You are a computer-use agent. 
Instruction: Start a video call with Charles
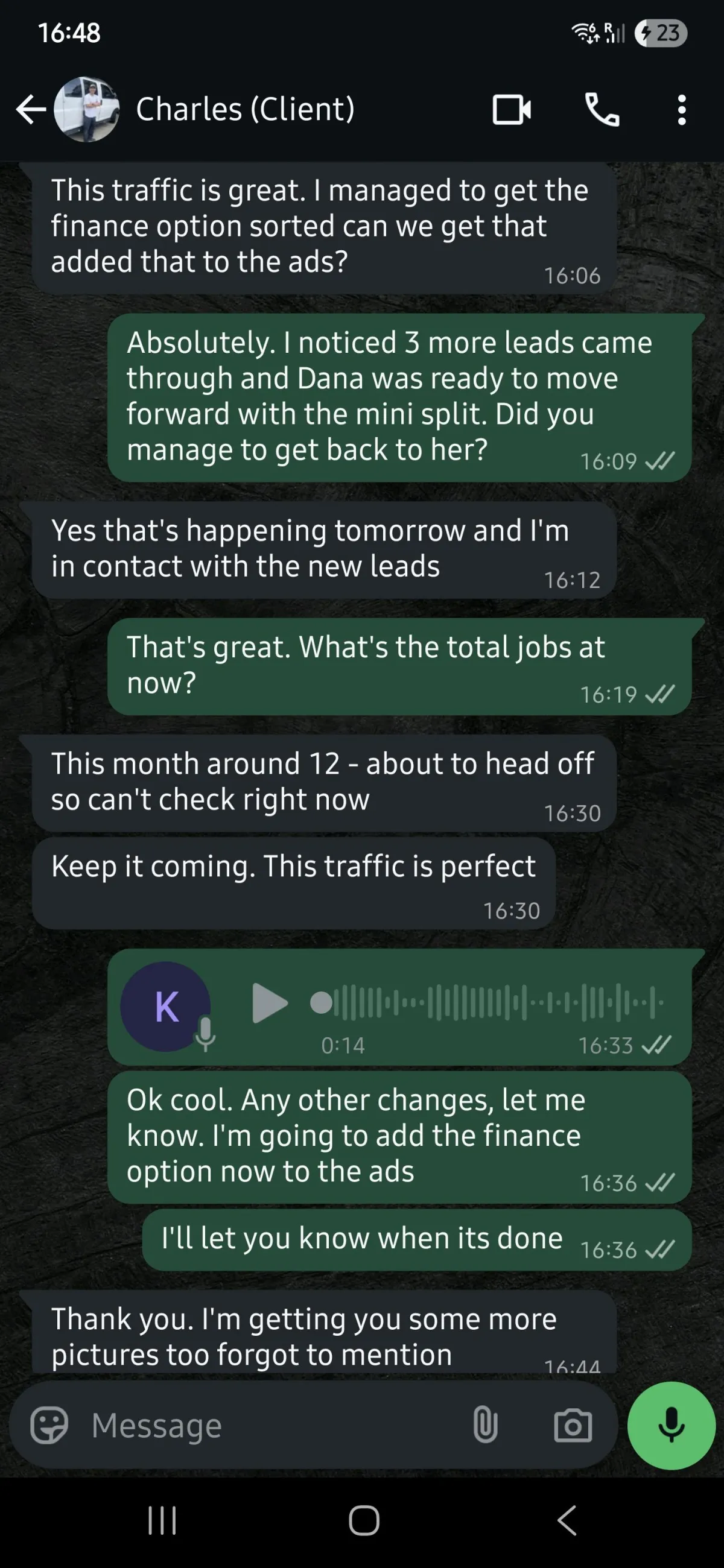(x=512, y=110)
